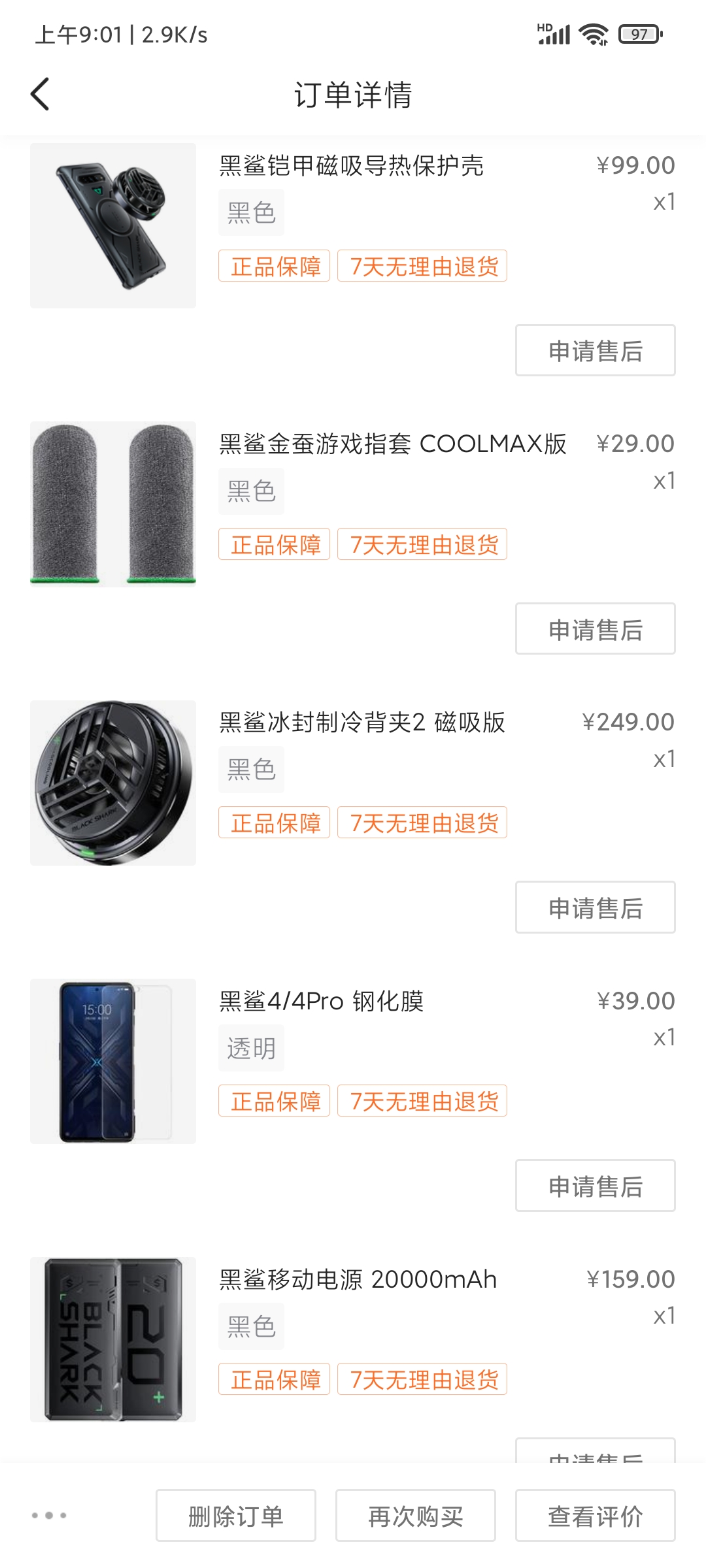Apply for after-sales on 黑鲨4/4Pro 钢化膜
Viewport: 706px width, 1568px height.
pyautogui.click(x=595, y=1185)
